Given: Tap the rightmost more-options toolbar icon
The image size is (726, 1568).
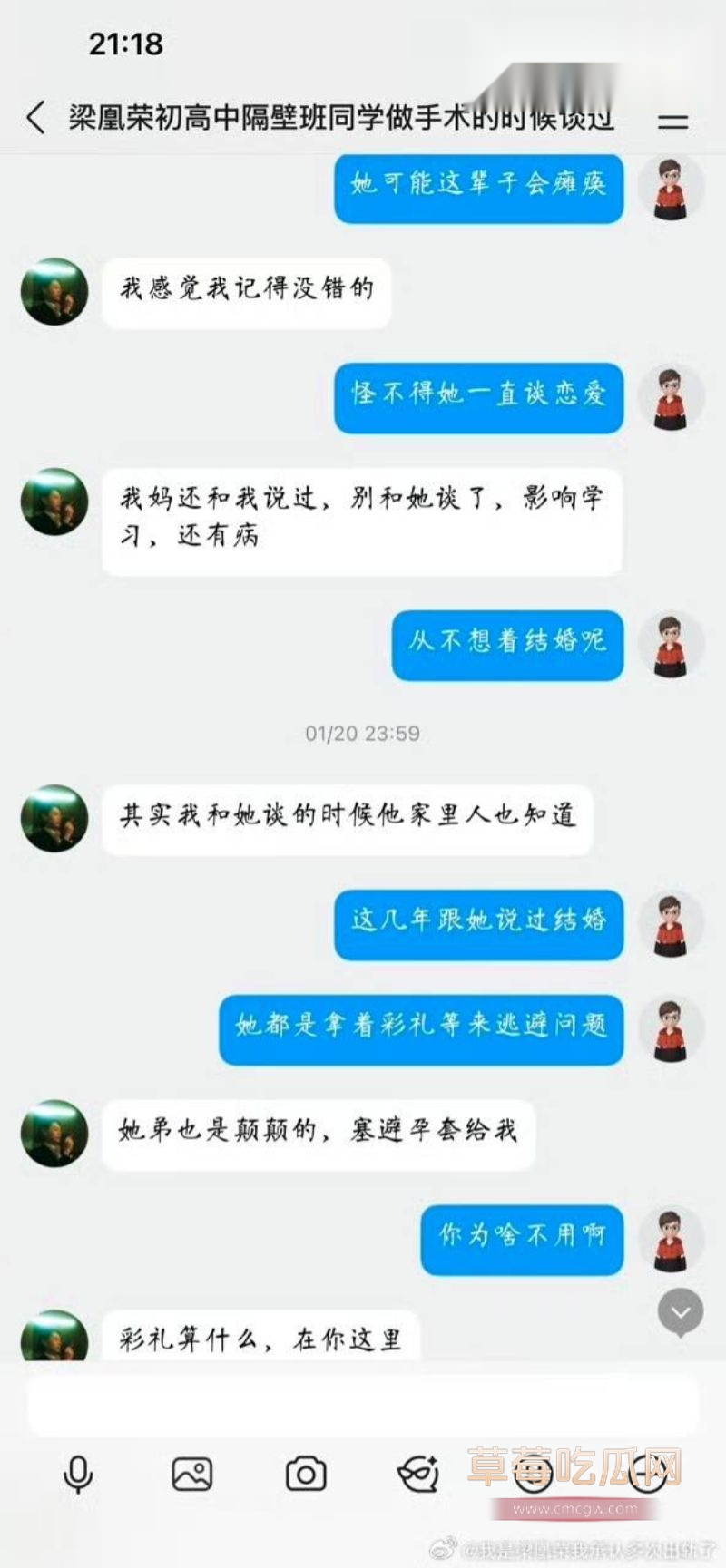Looking at the screenshot, I should 646,1474.
